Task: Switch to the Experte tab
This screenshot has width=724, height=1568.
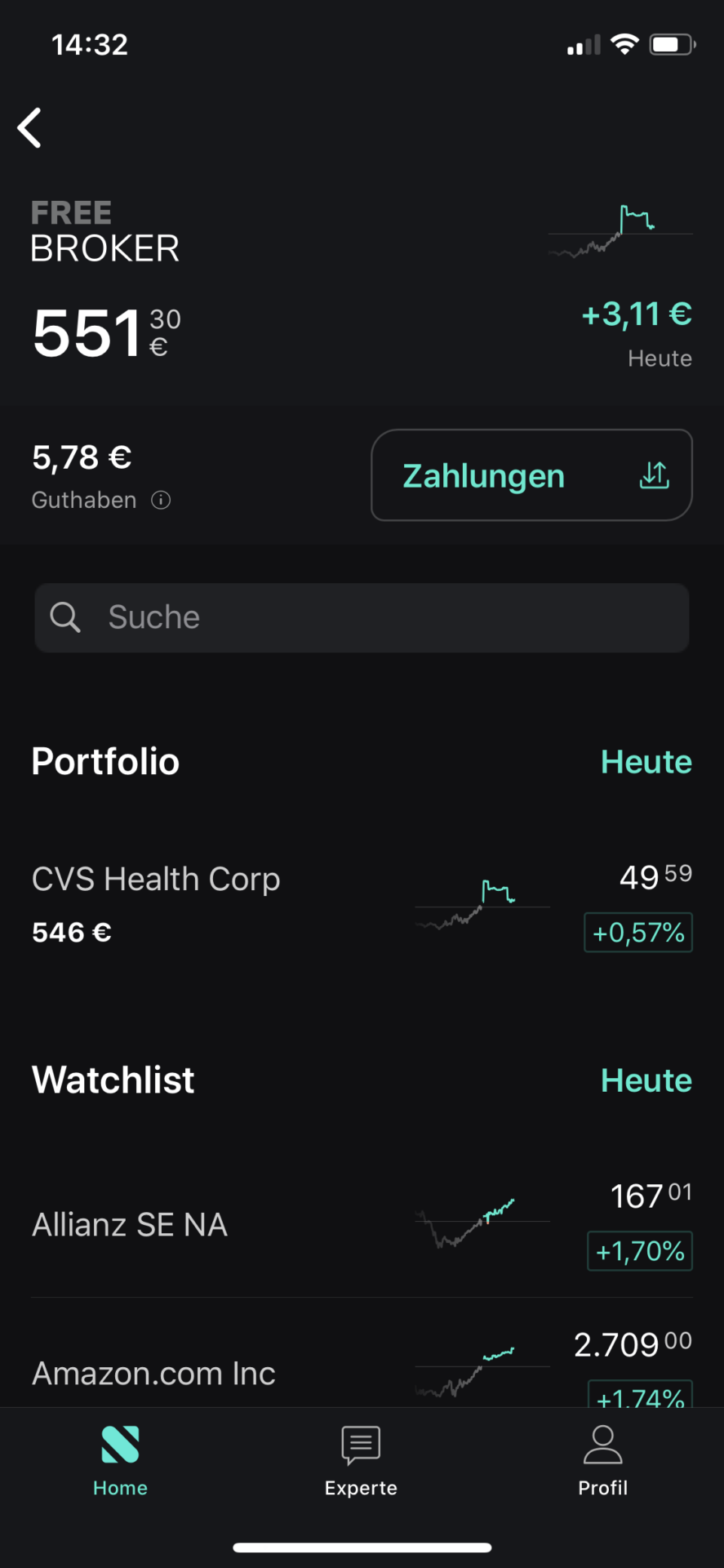Action: (x=361, y=1461)
